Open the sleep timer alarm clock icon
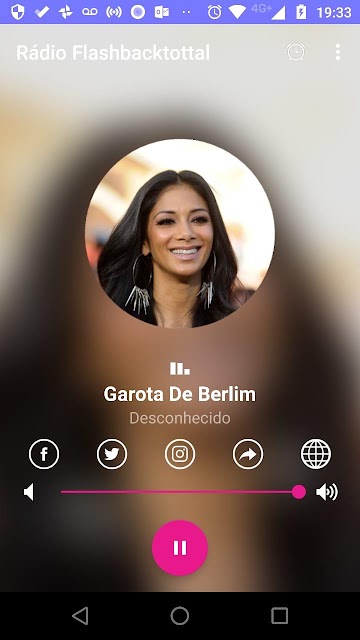Viewport: 360px width, 640px height. coord(296,52)
